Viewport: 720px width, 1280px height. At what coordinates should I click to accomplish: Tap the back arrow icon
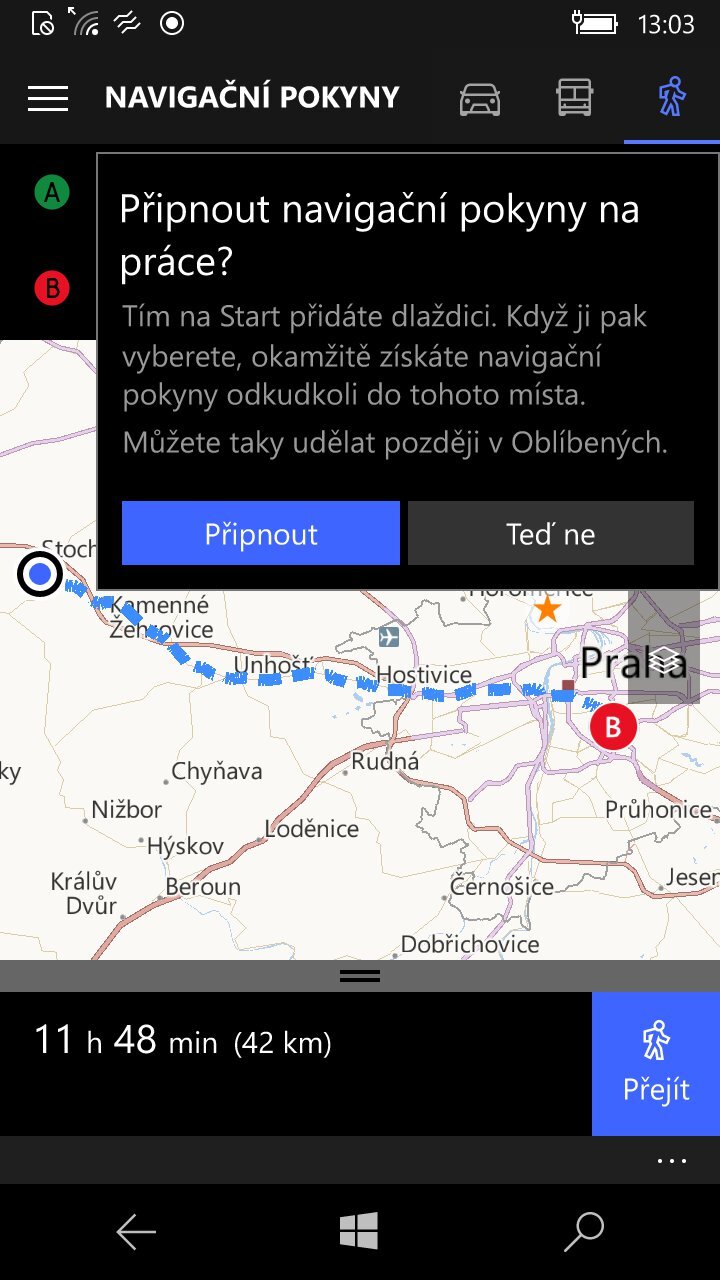pos(137,1232)
